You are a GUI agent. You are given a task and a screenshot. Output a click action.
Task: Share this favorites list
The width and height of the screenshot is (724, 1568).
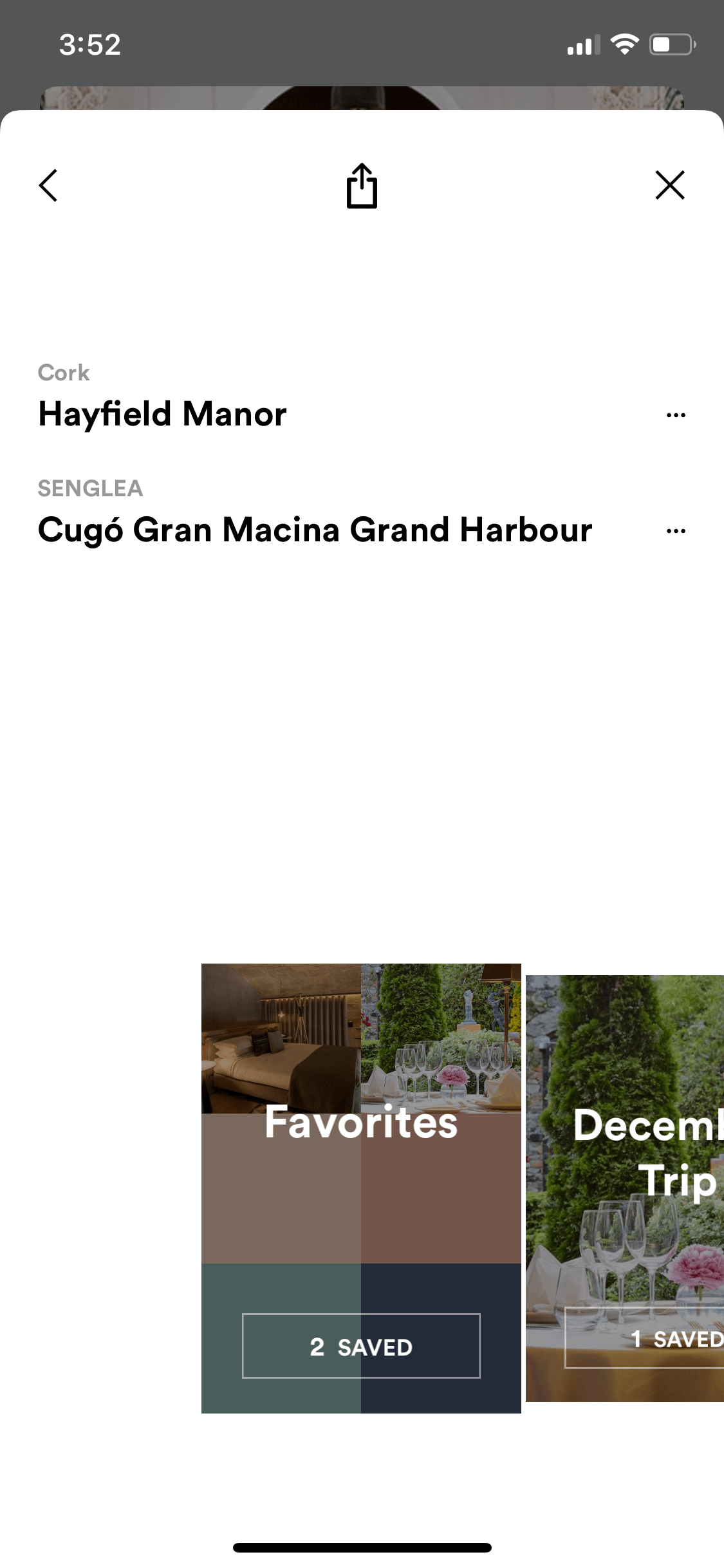pos(362,185)
